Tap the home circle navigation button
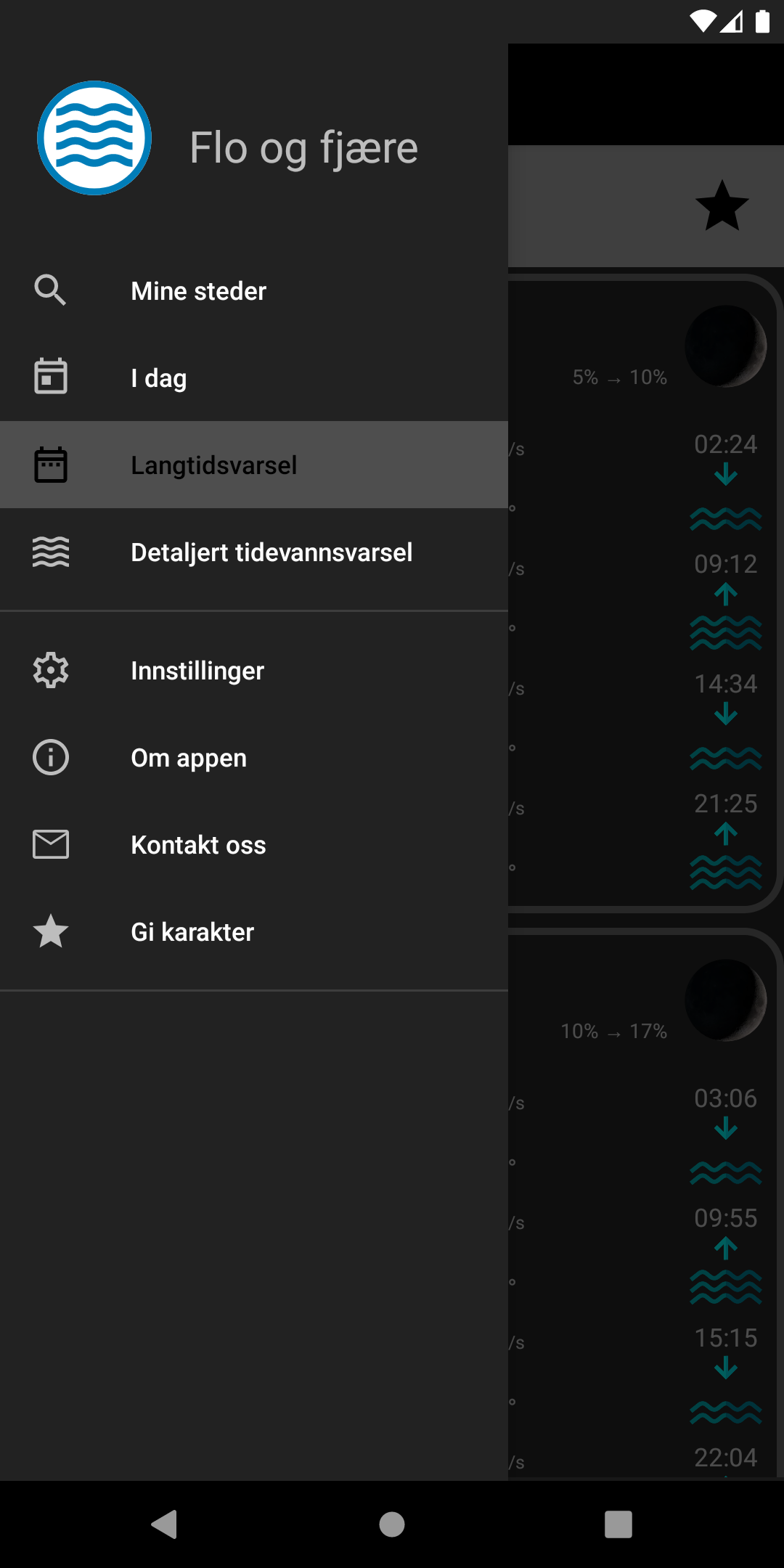This screenshot has height=1568, width=784. click(392, 1525)
